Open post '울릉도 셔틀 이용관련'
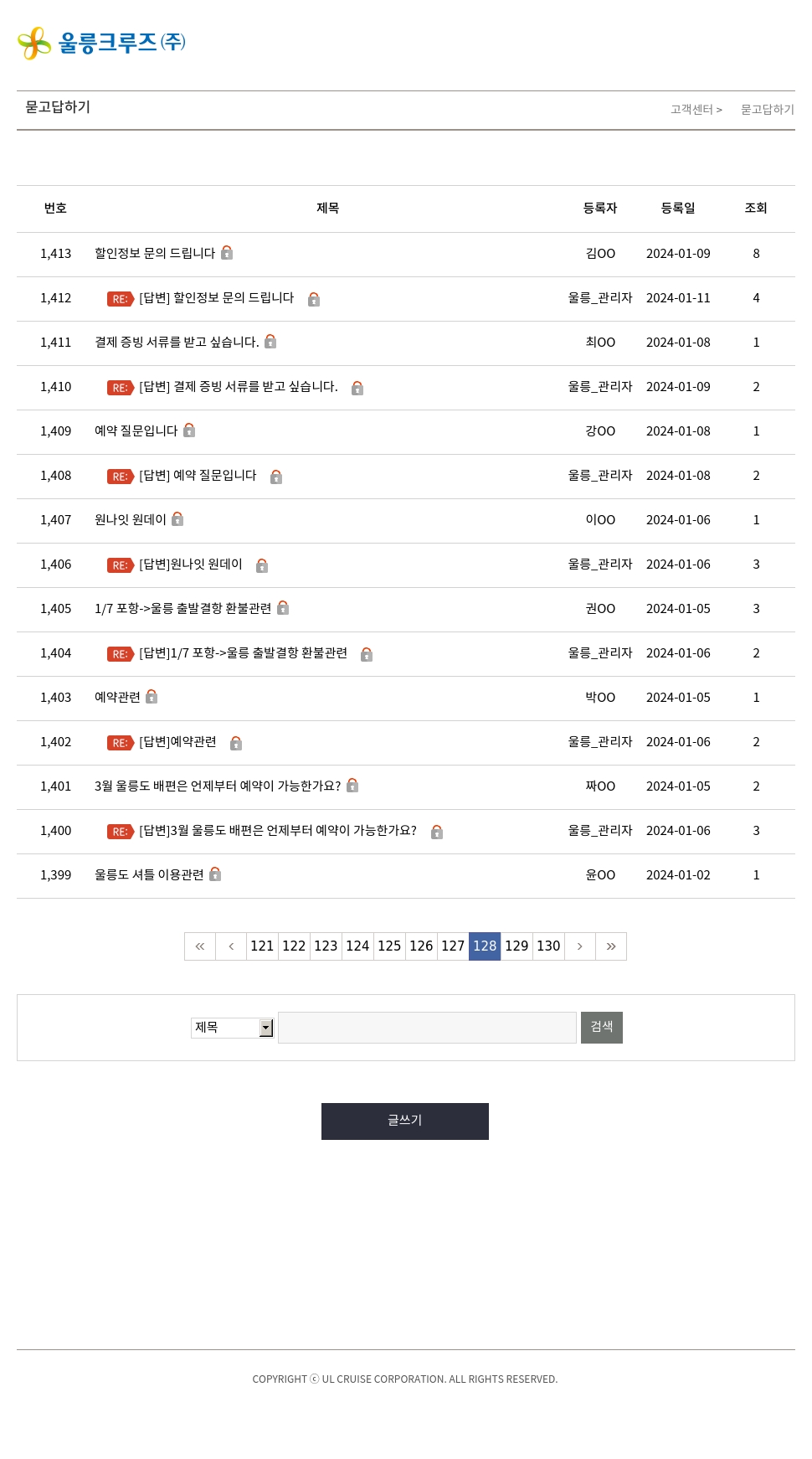The height and width of the screenshot is (1459, 812). click(149, 874)
